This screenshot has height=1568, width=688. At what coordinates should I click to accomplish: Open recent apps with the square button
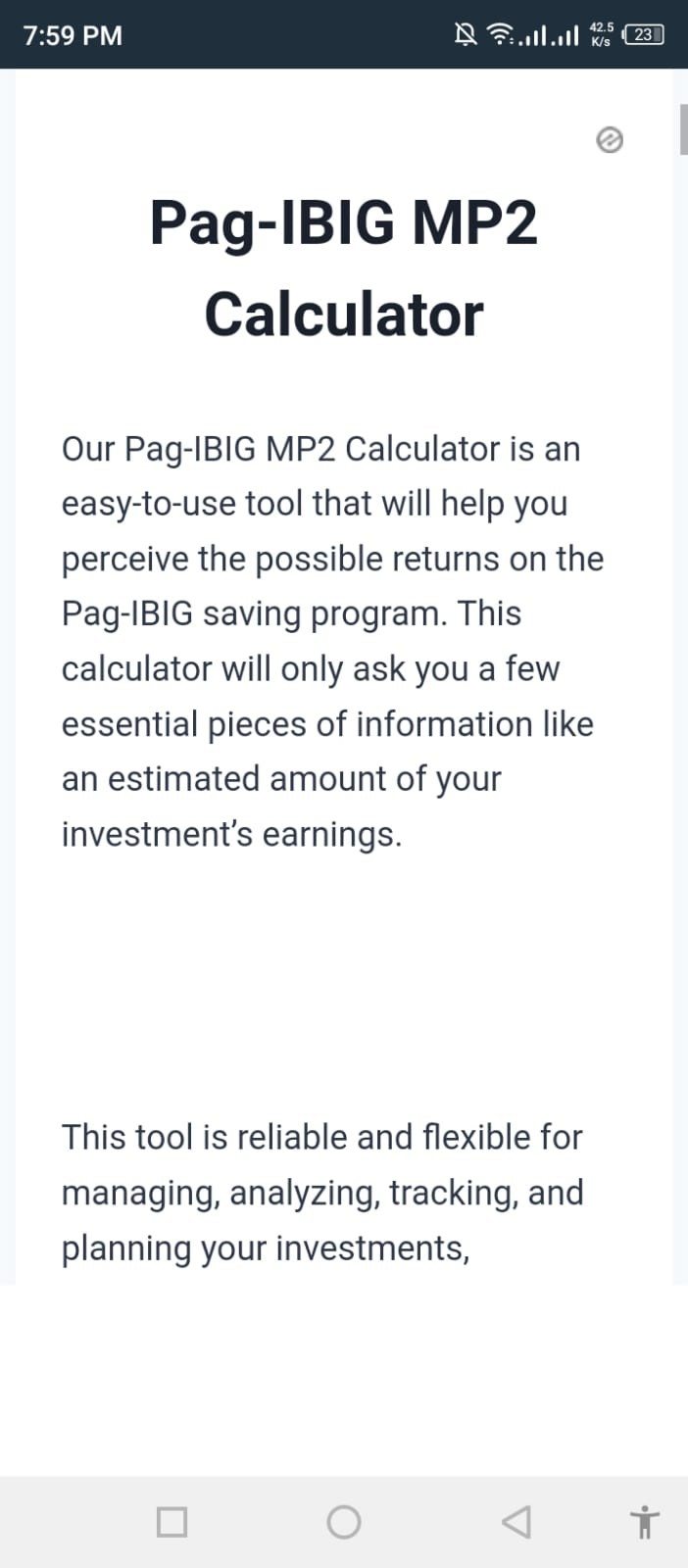(172, 1522)
